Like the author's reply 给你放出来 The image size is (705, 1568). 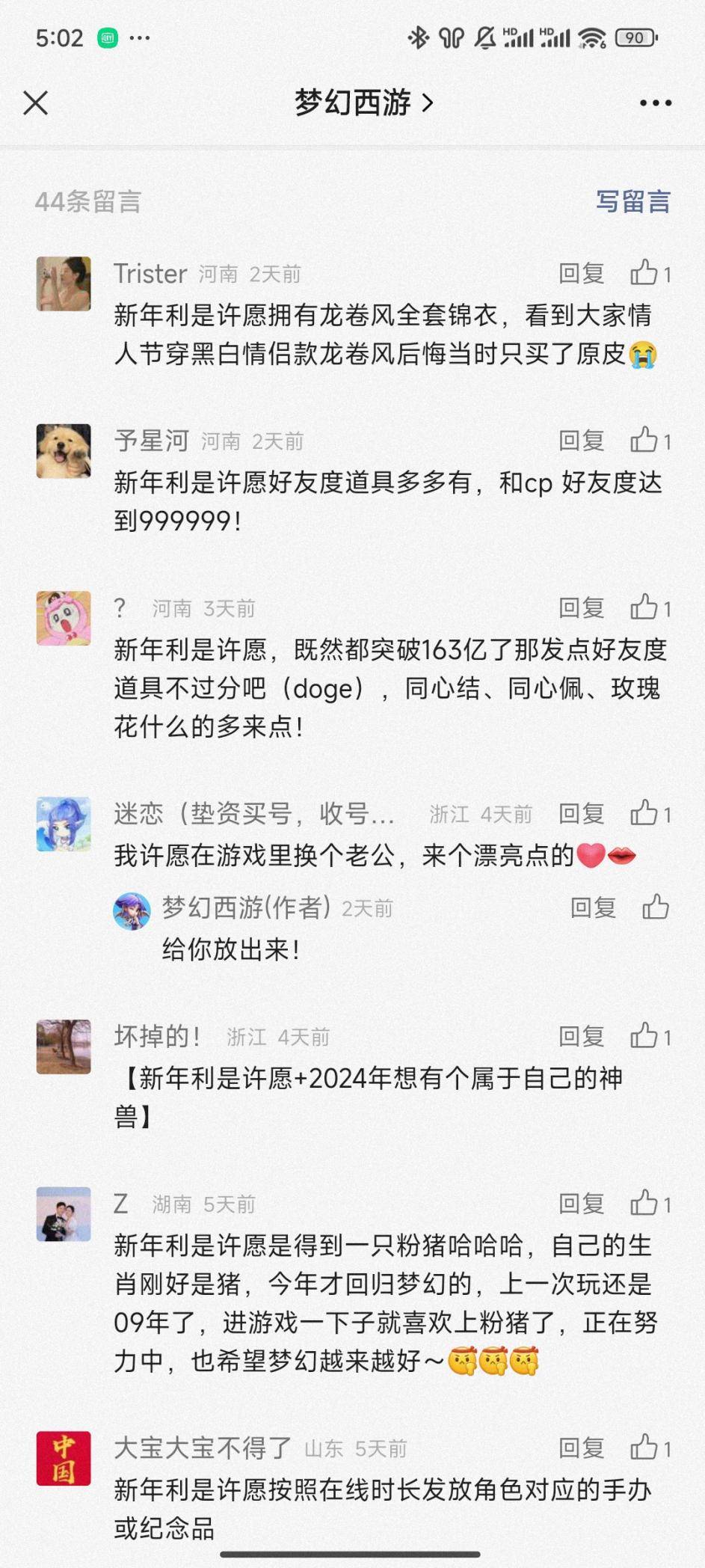tap(656, 907)
